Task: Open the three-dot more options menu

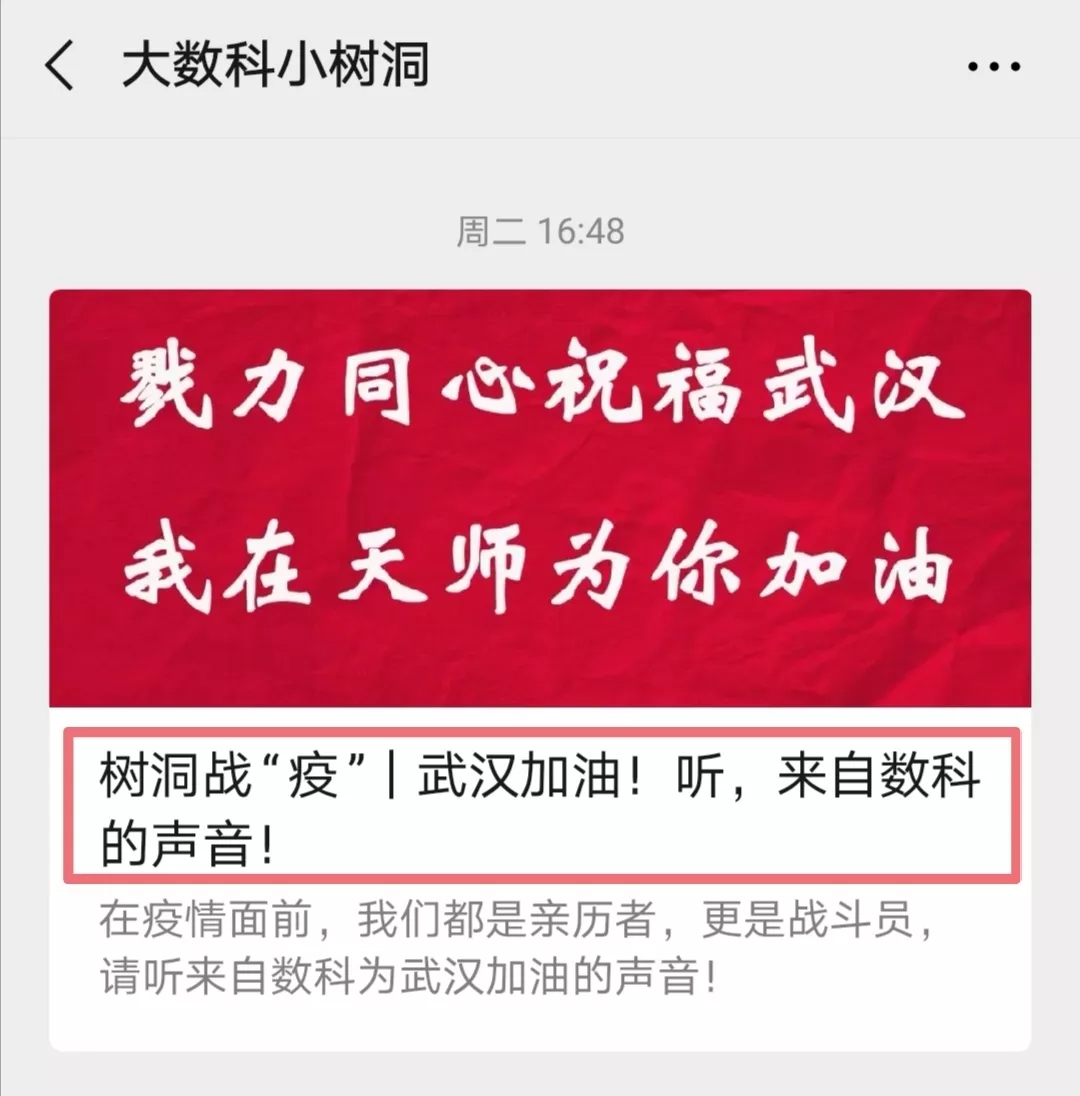Action: point(994,67)
